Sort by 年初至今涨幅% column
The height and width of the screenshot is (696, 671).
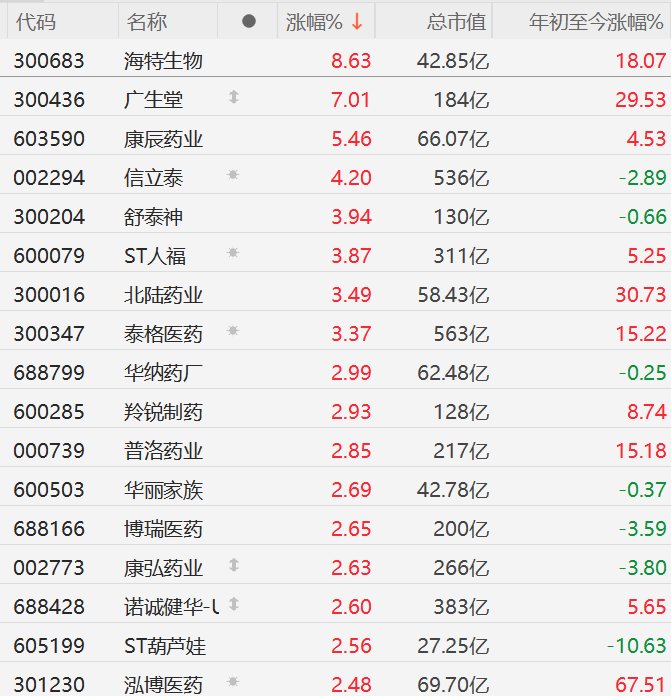tap(599, 21)
